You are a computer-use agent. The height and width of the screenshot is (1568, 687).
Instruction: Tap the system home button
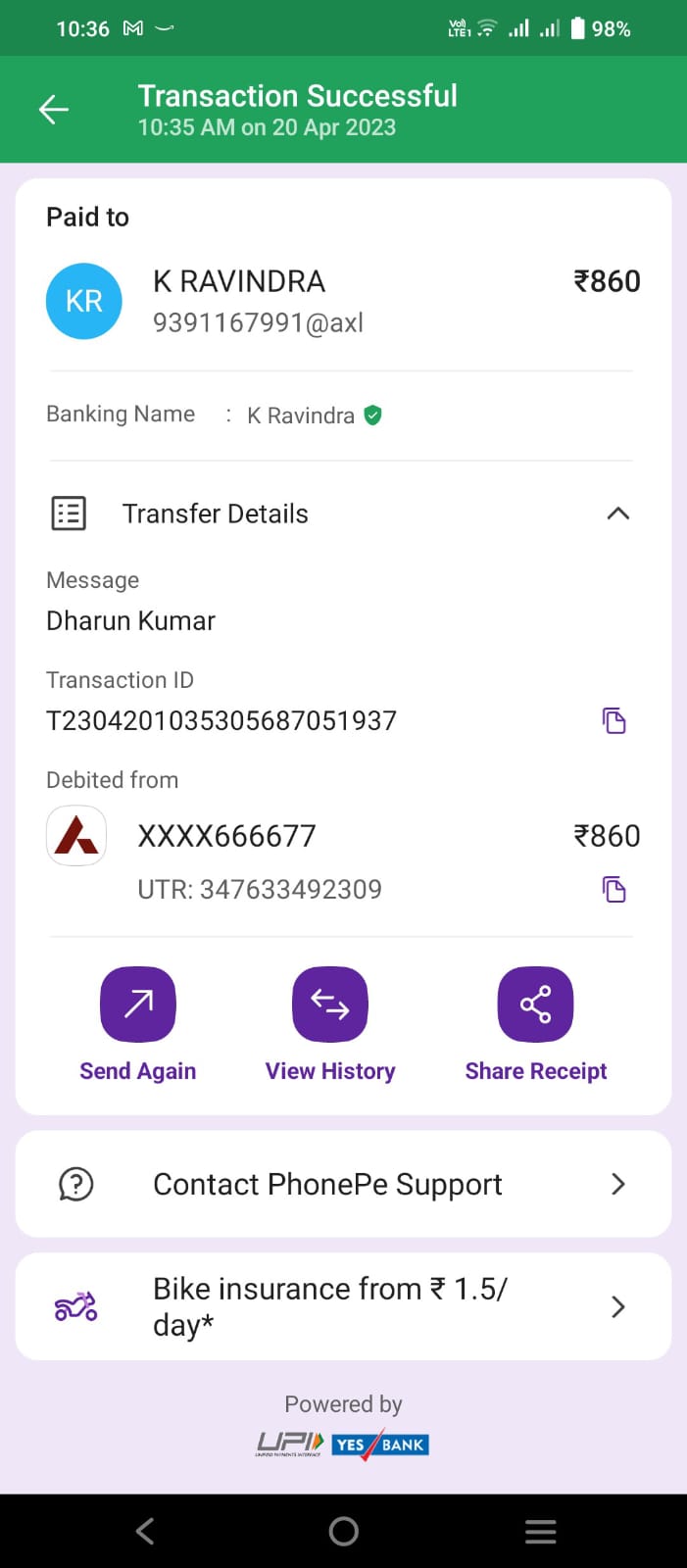tap(344, 1531)
